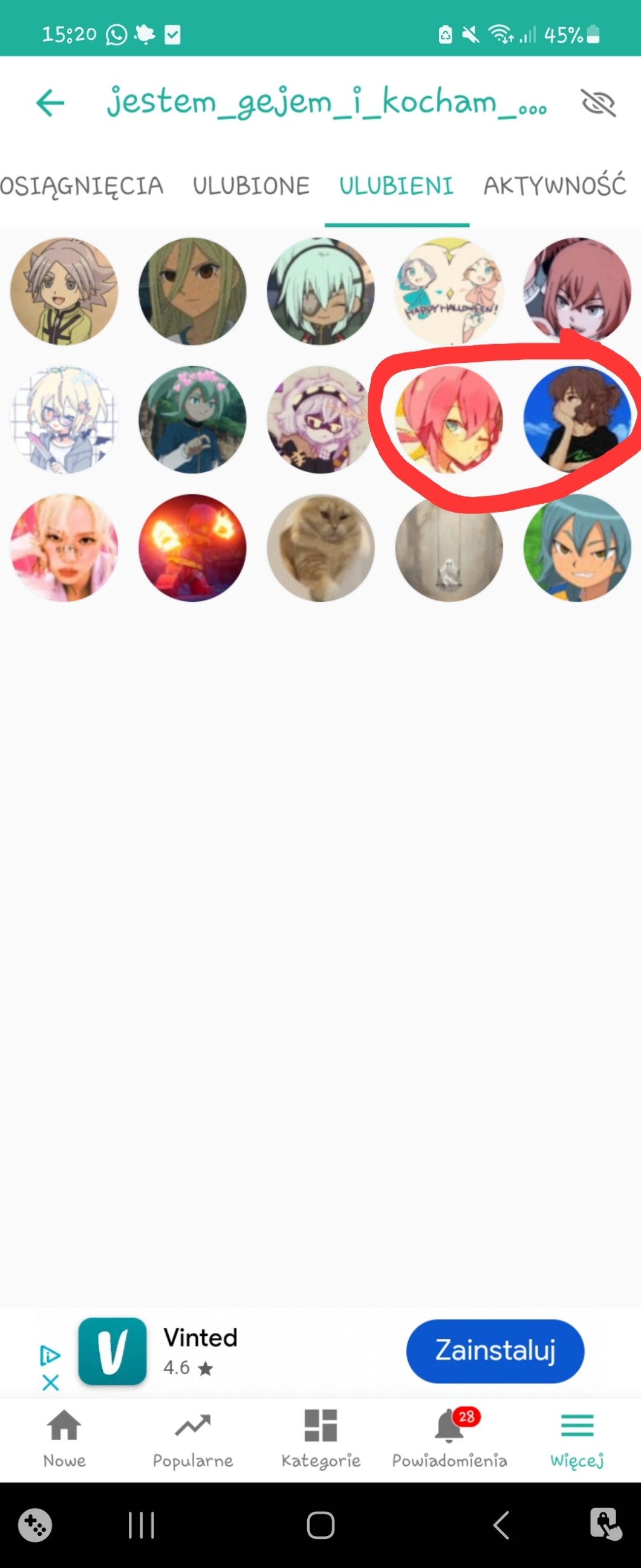The height and width of the screenshot is (1568, 641).
Task: Open the Więcej menu tab
Action: pyautogui.click(x=576, y=1438)
